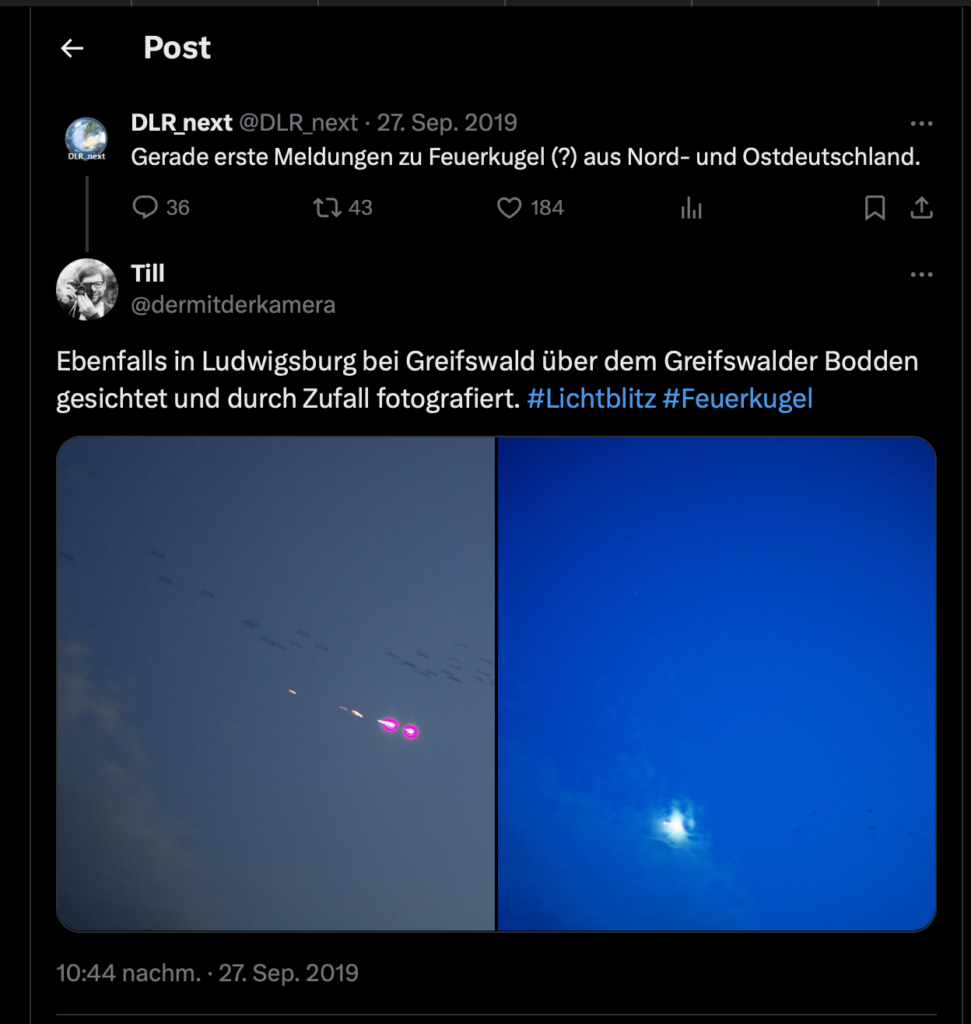The height and width of the screenshot is (1024, 971).
Task: Open the DLR_next profile avatar
Action: [87, 139]
